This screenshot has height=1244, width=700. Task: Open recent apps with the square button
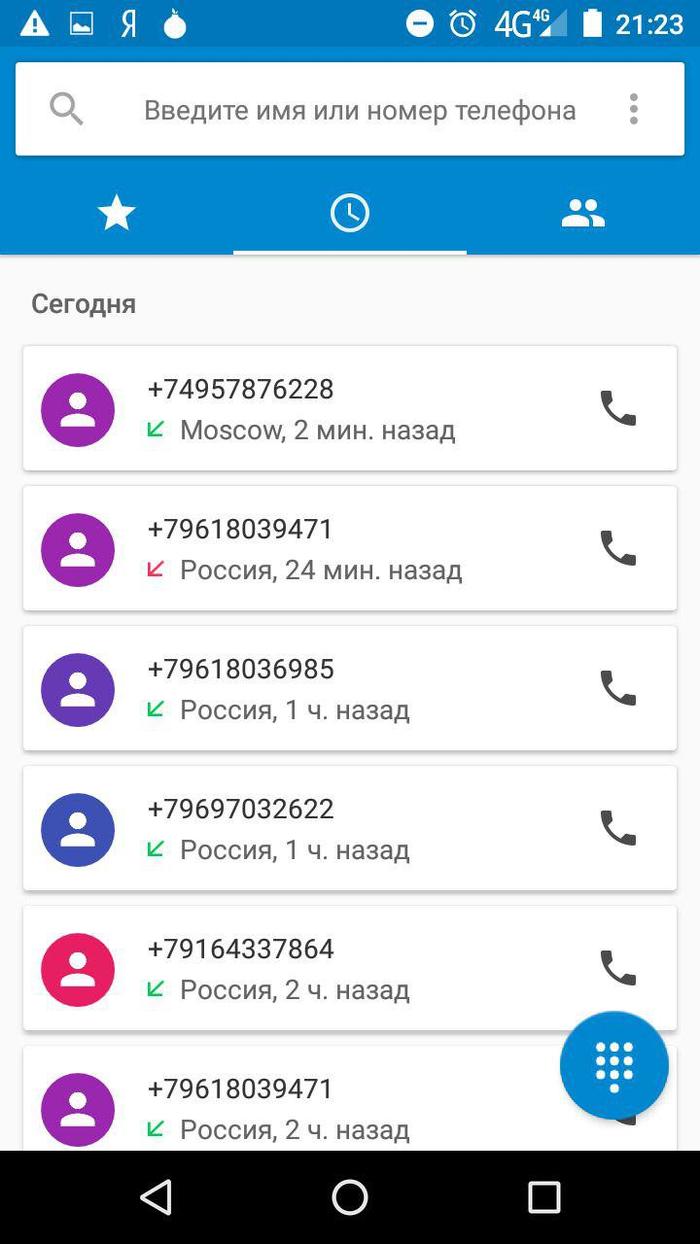point(544,1197)
